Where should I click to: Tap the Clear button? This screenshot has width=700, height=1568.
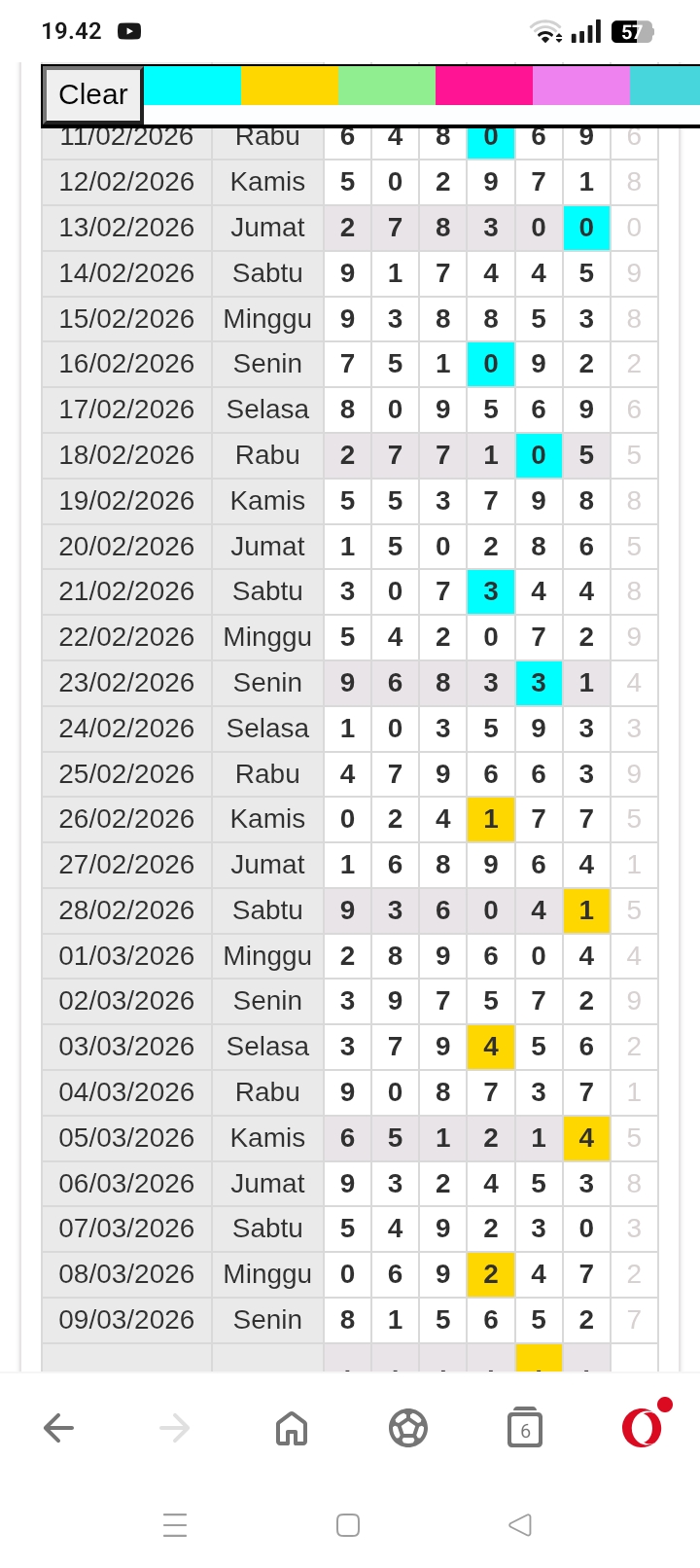(x=93, y=95)
